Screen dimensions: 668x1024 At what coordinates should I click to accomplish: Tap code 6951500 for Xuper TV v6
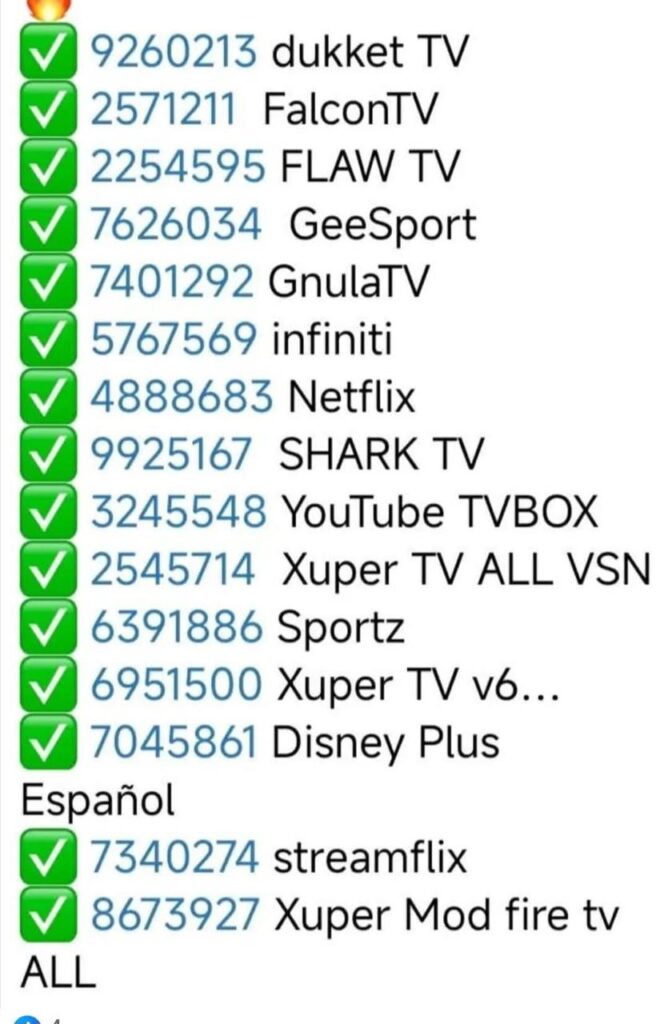point(177,685)
